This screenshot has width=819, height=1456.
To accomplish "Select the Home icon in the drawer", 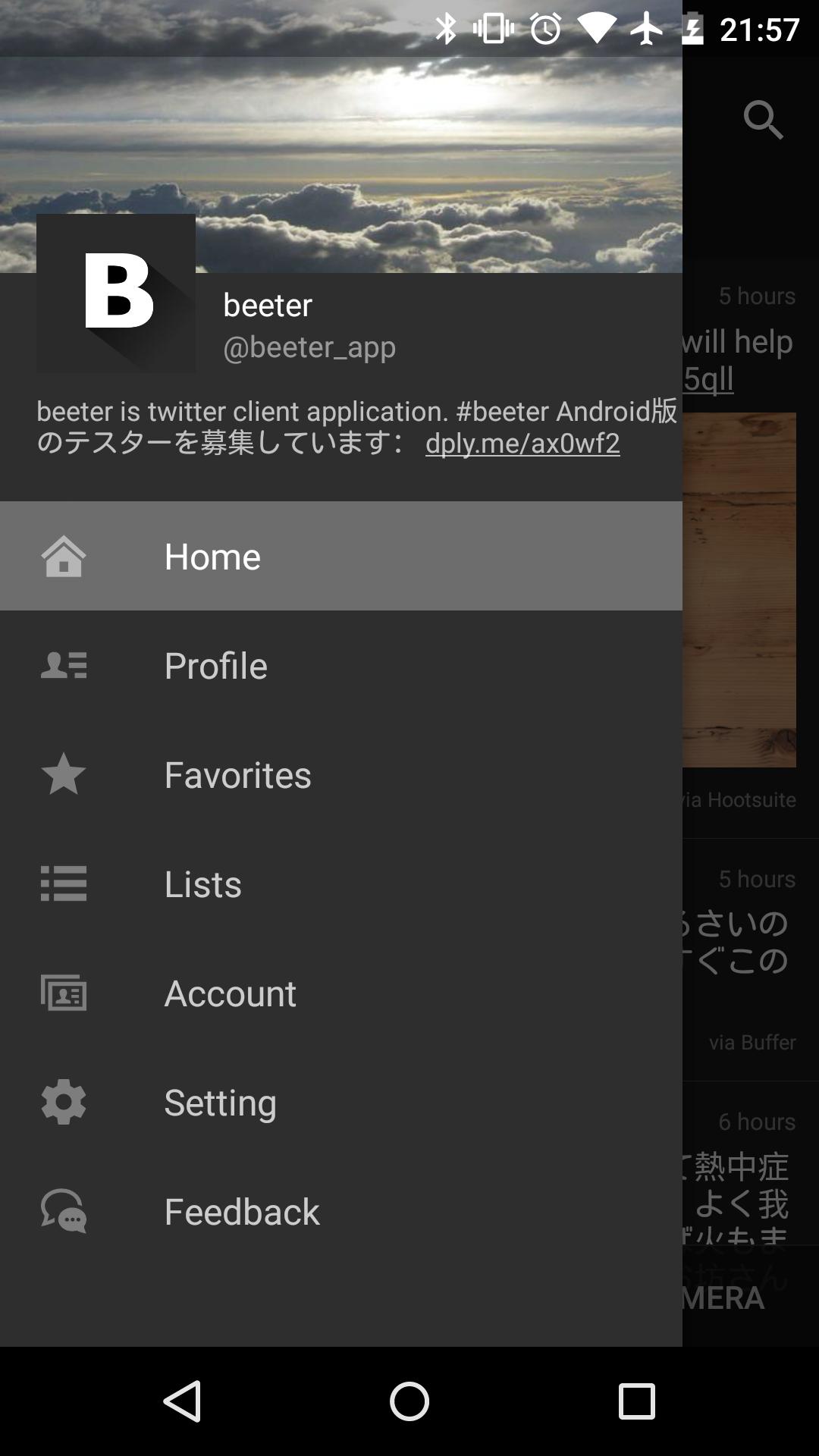I will click(x=64, y=556).
